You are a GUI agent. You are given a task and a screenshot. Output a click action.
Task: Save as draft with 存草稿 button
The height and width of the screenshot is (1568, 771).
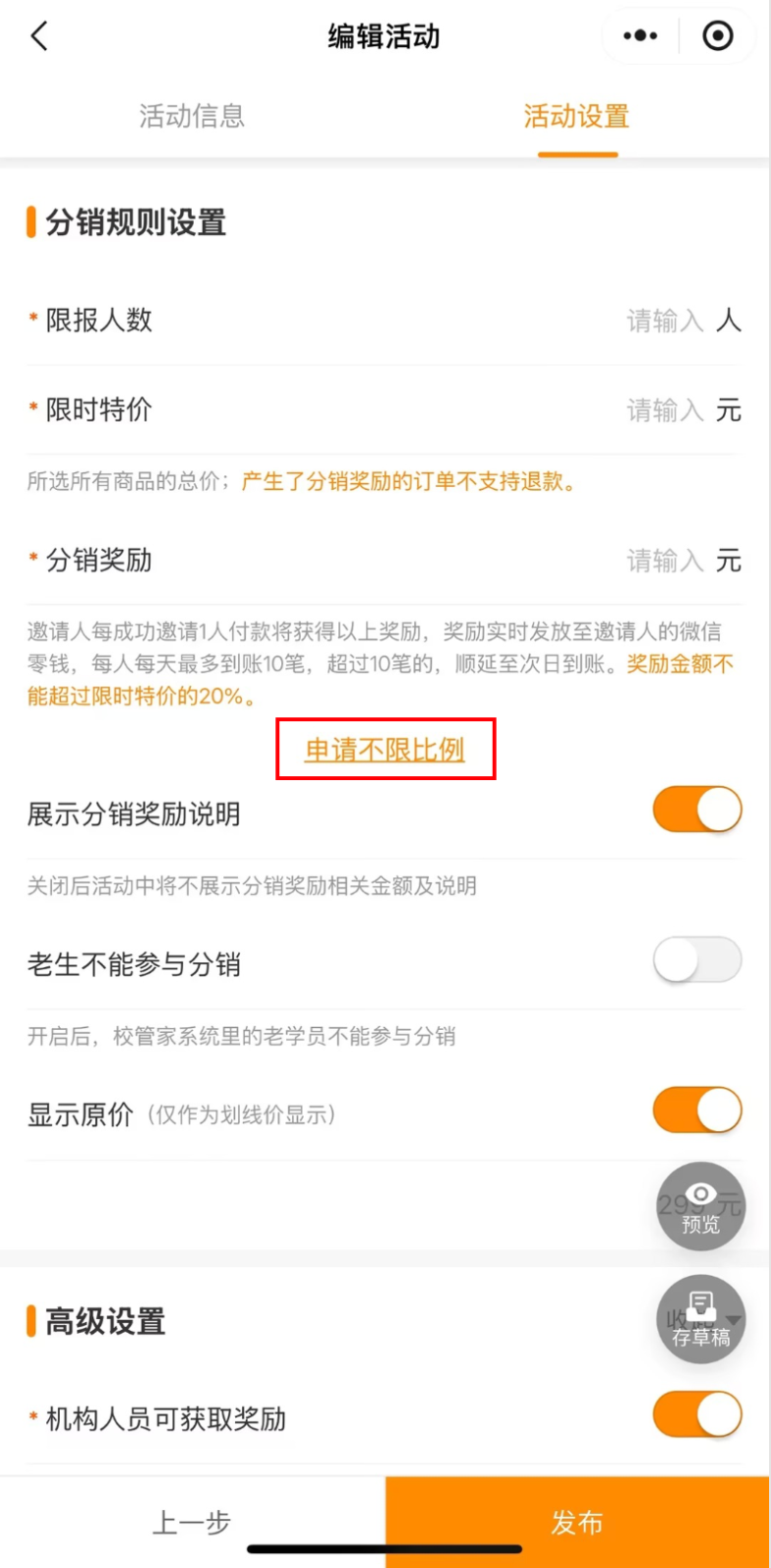point(700,1319)
